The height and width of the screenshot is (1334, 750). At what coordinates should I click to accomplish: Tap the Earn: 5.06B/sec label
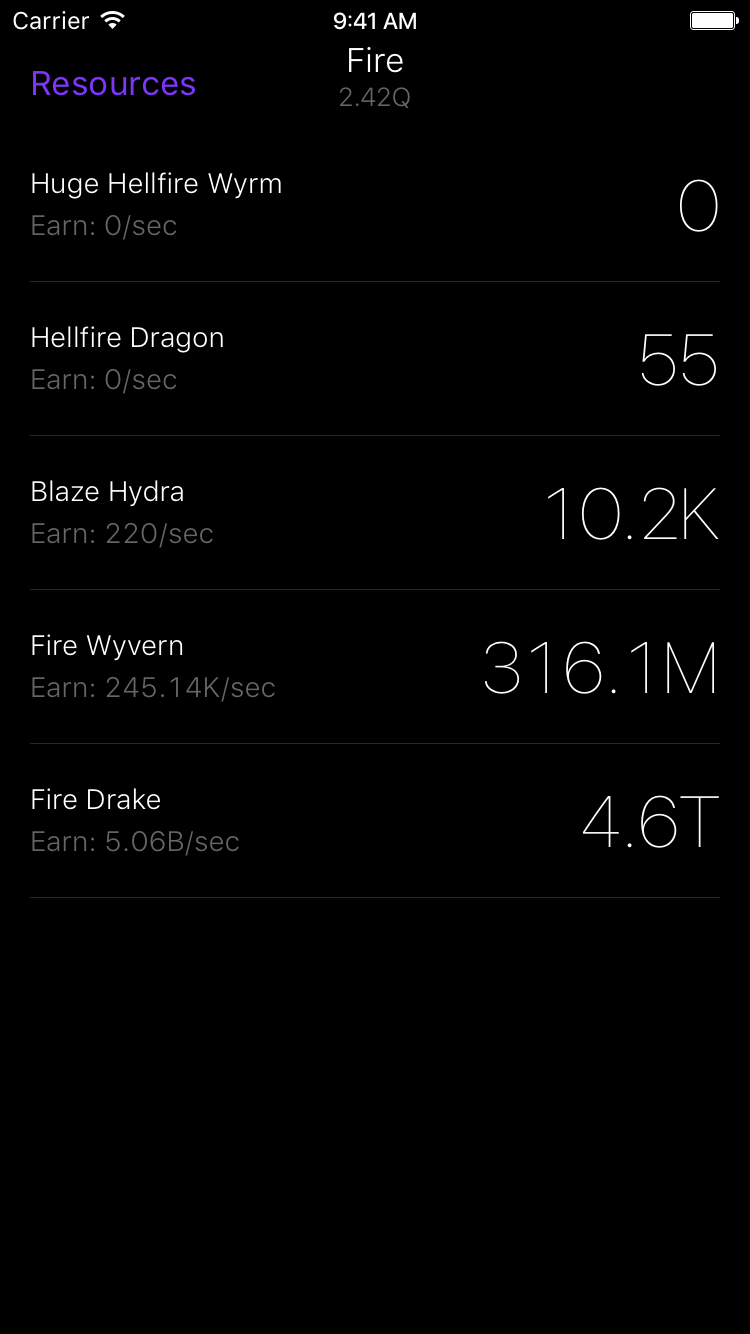tap(134, 842)
